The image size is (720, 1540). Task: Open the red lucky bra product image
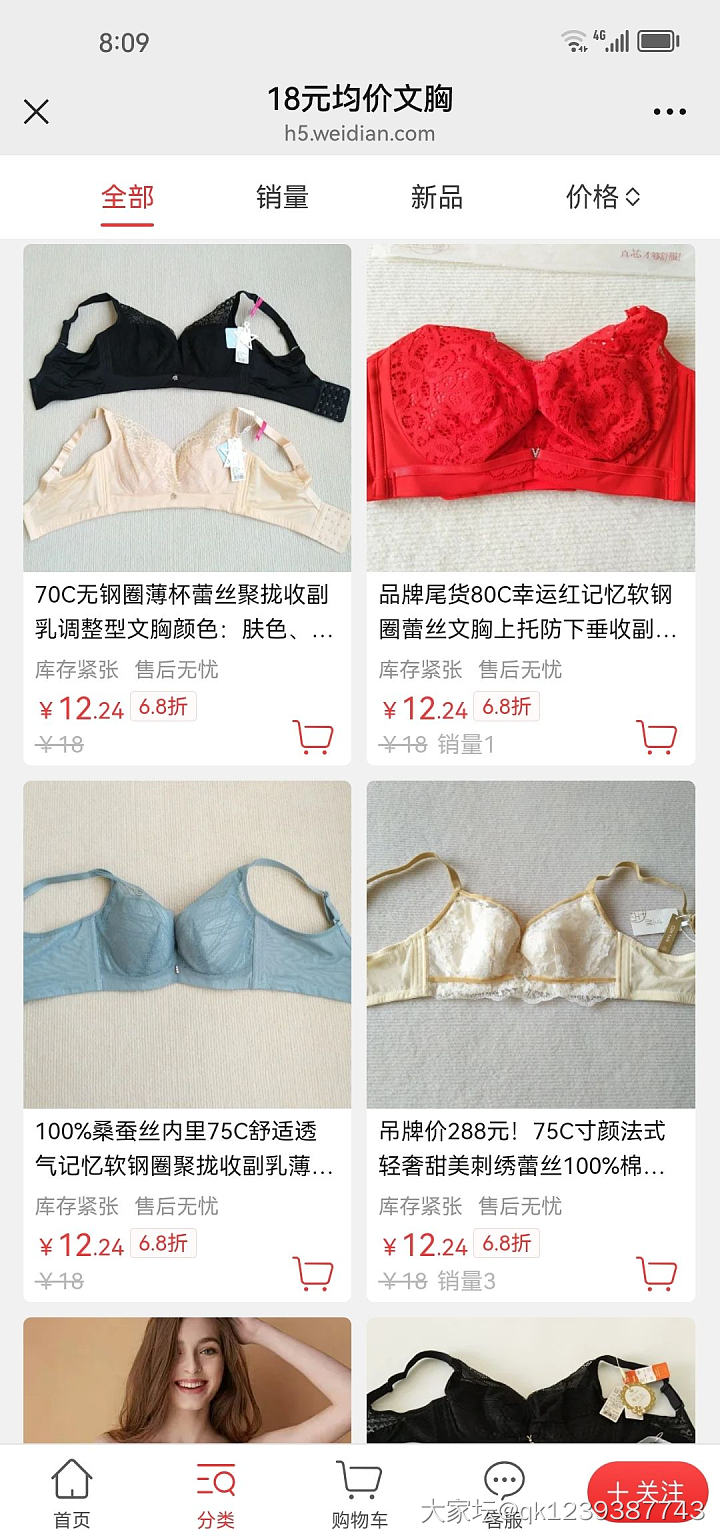(x=531, y=408)
